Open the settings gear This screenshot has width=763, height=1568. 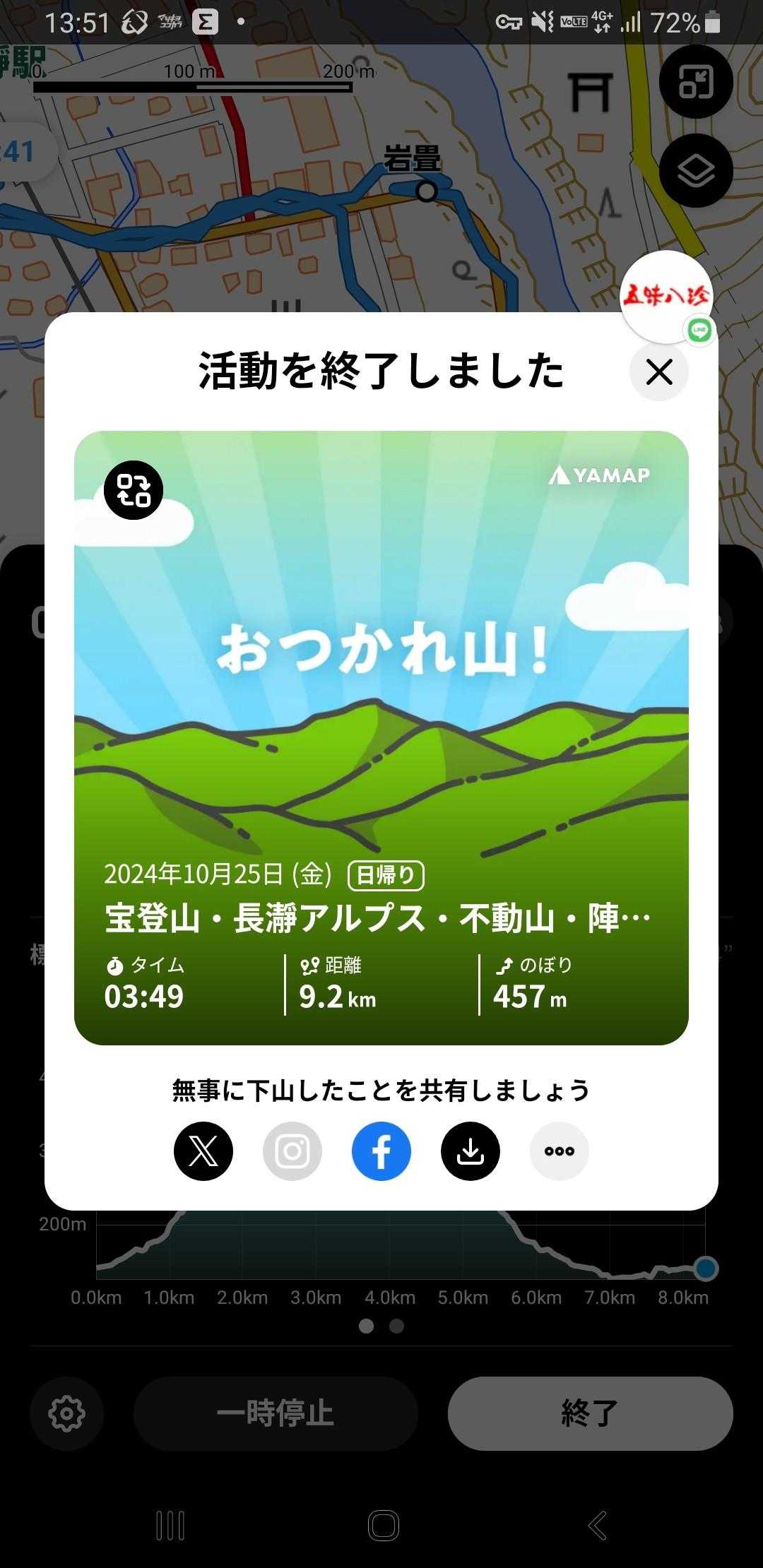(67, 1413)
